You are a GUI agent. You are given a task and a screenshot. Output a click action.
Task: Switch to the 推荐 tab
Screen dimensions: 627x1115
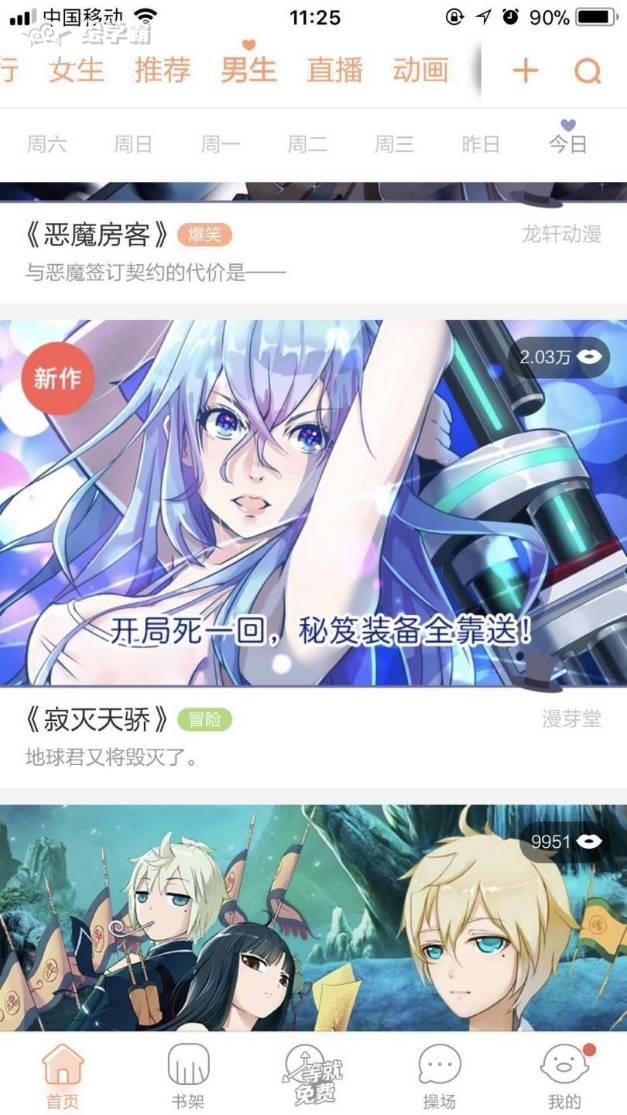click(162, 70)
